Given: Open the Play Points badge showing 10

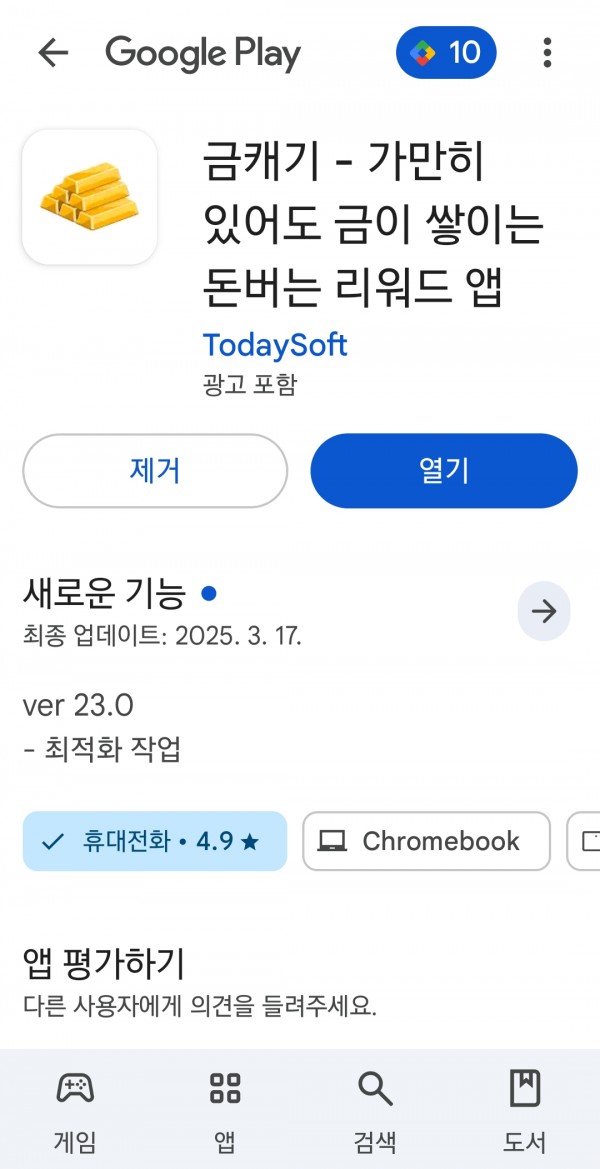Looking at the screenshot, I should point(446,52).
